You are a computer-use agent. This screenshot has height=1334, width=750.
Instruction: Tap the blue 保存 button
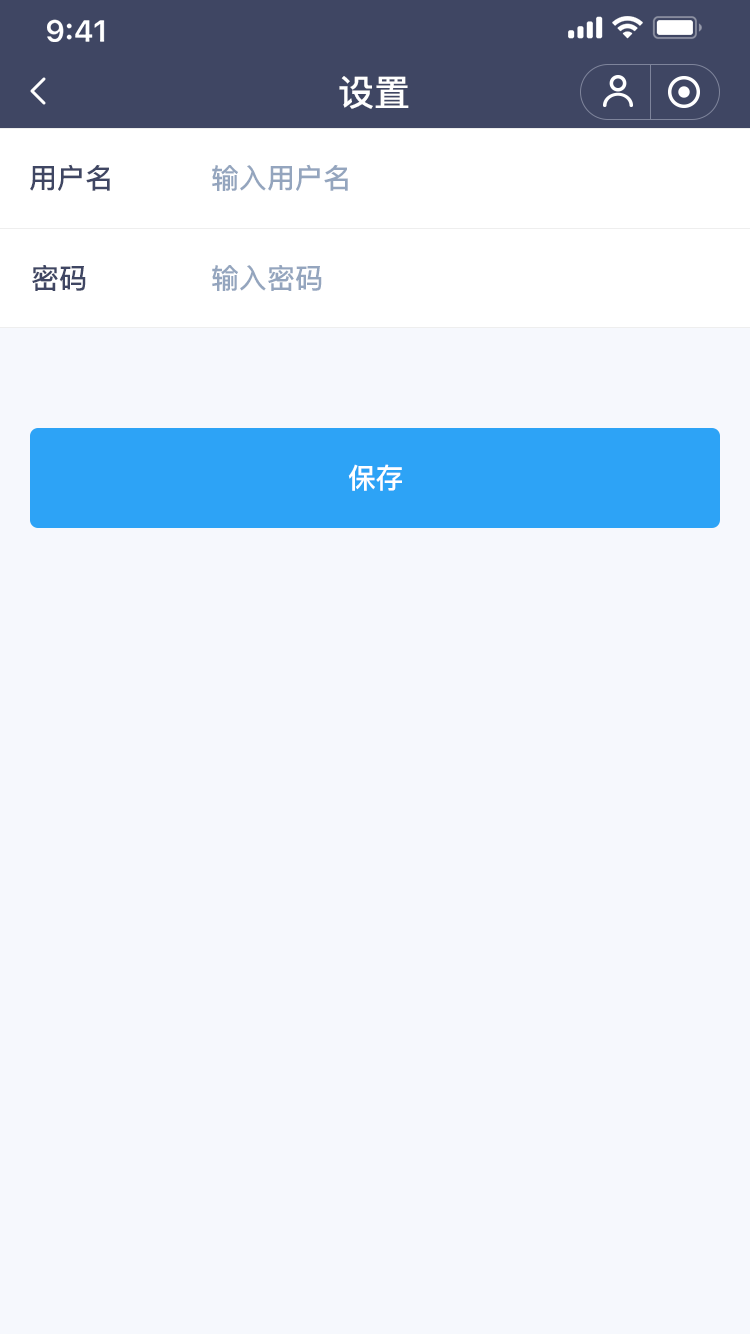point(375,478)
